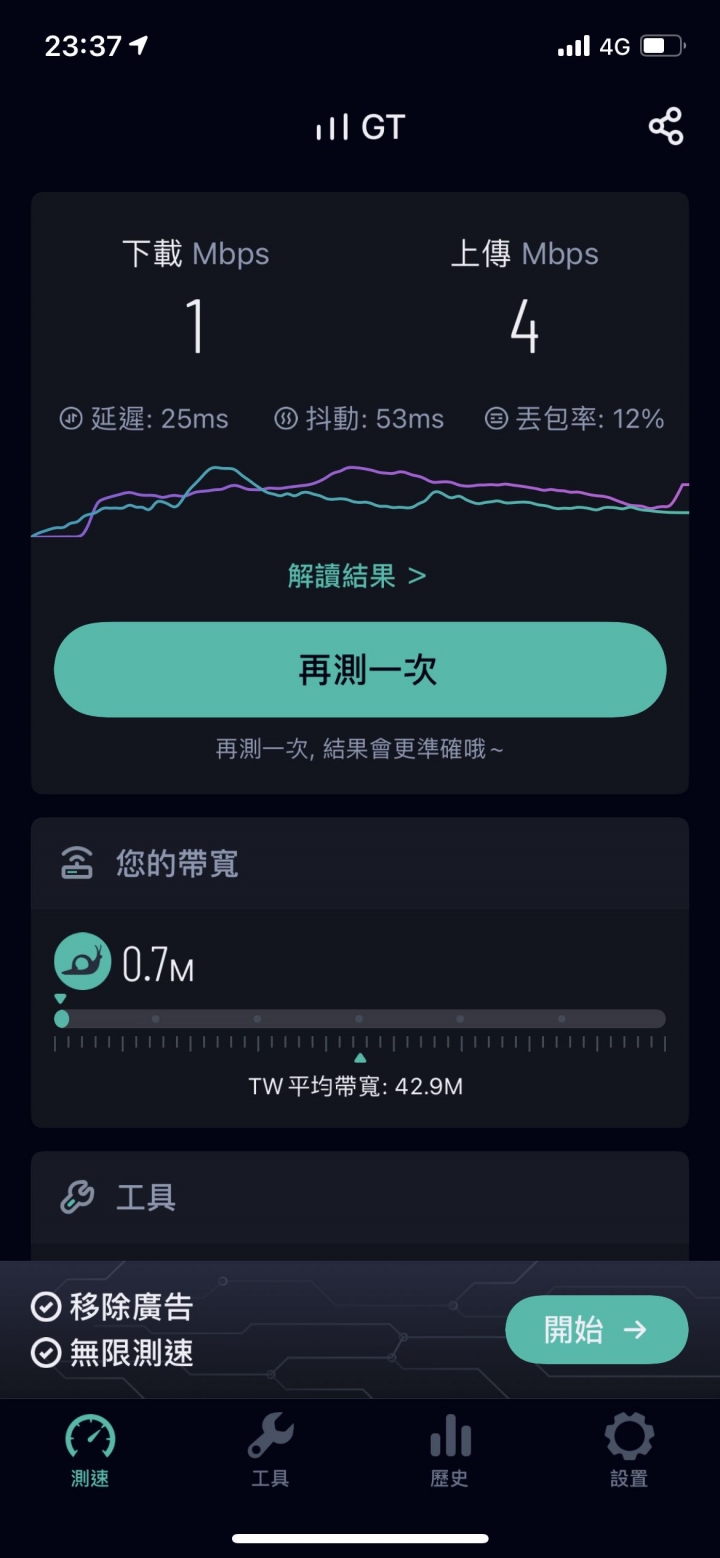
Task: Tap 再測一次 to retest speed
Action: click(360, 670)
